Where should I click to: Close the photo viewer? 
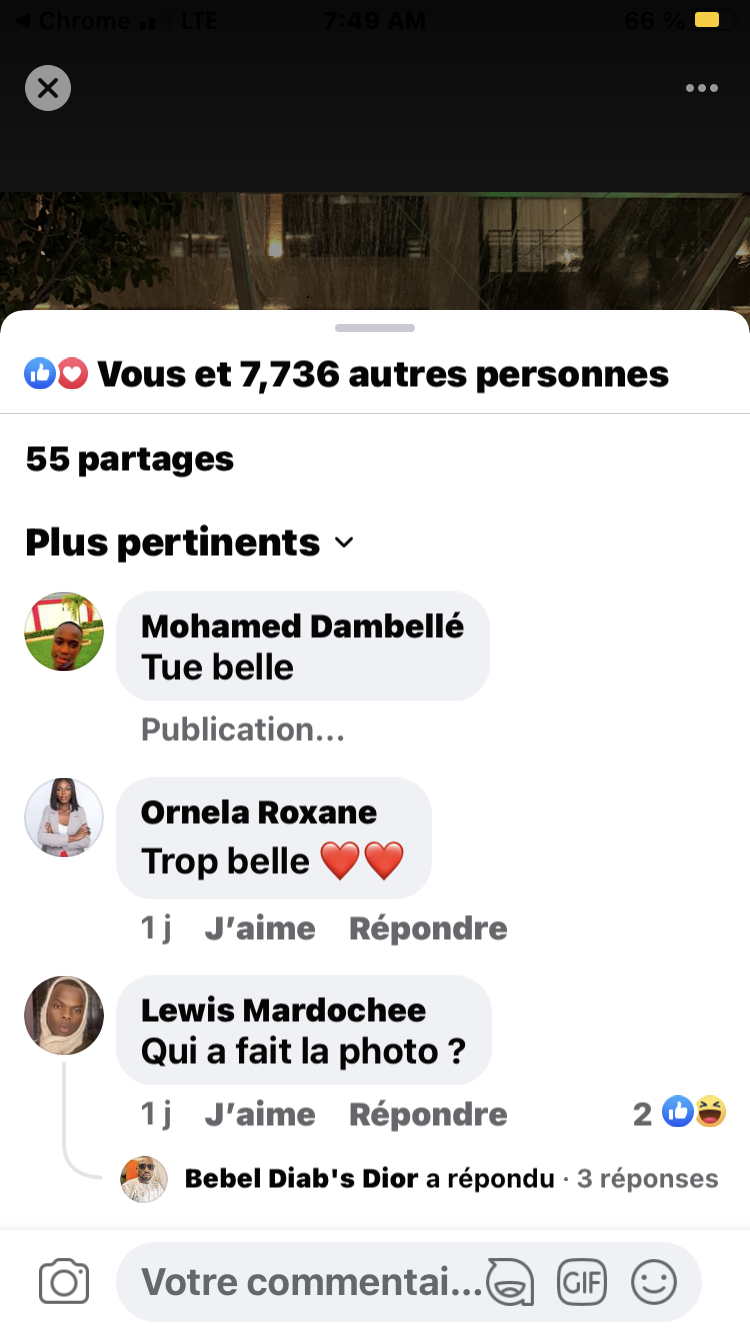pyautogui.click(x=48, y=88)
